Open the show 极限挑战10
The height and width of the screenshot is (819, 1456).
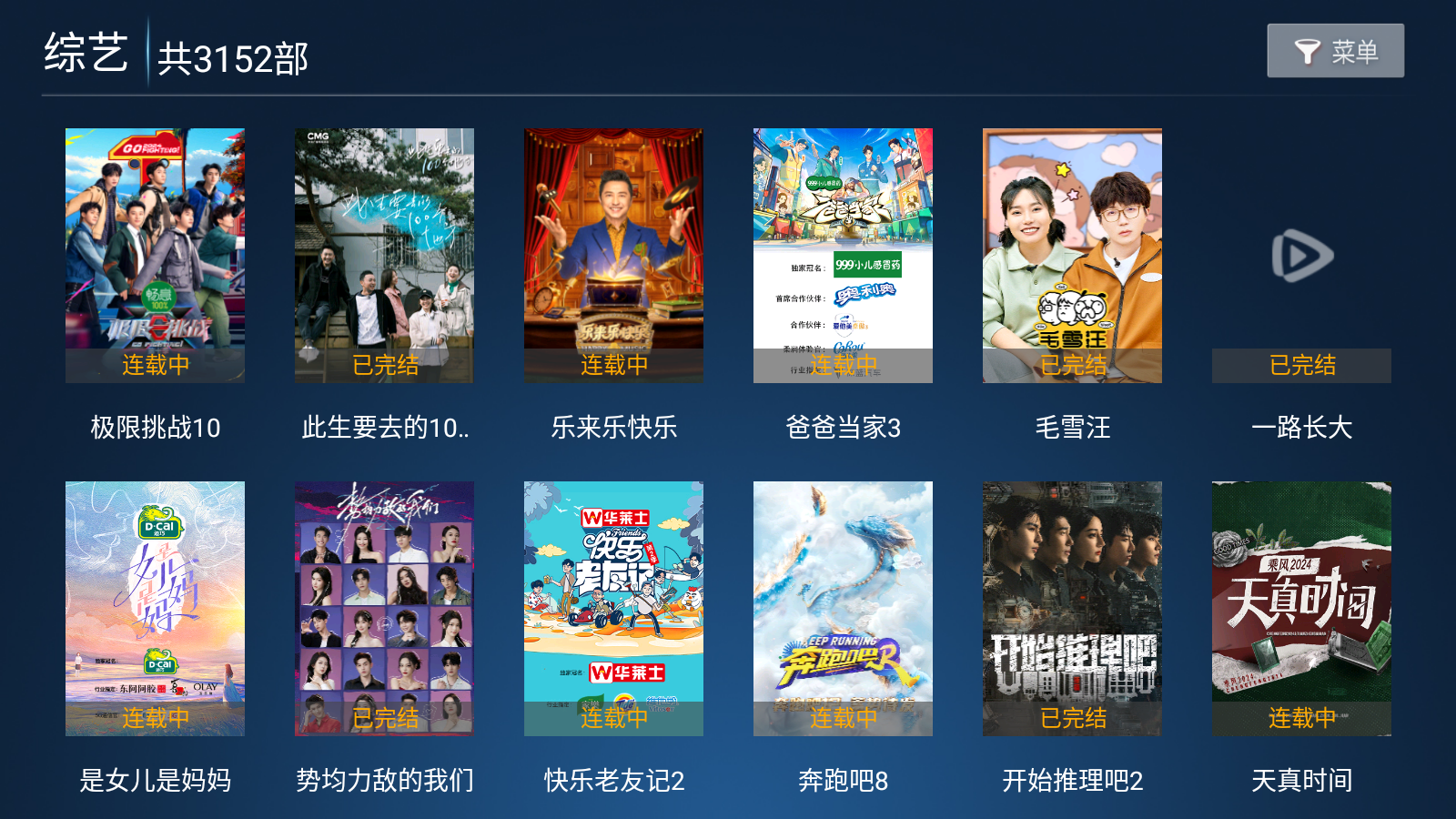click(155, 255)
